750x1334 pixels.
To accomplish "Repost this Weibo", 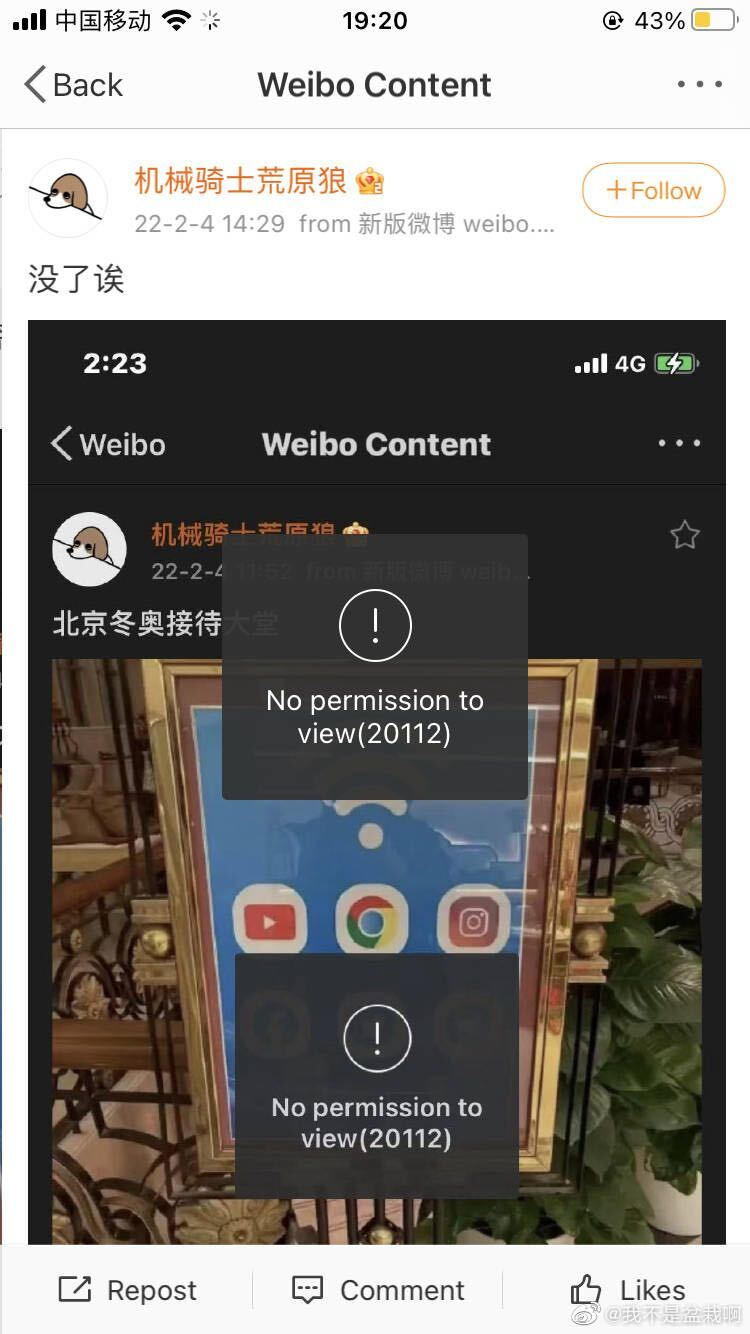I will point(127,1290).
